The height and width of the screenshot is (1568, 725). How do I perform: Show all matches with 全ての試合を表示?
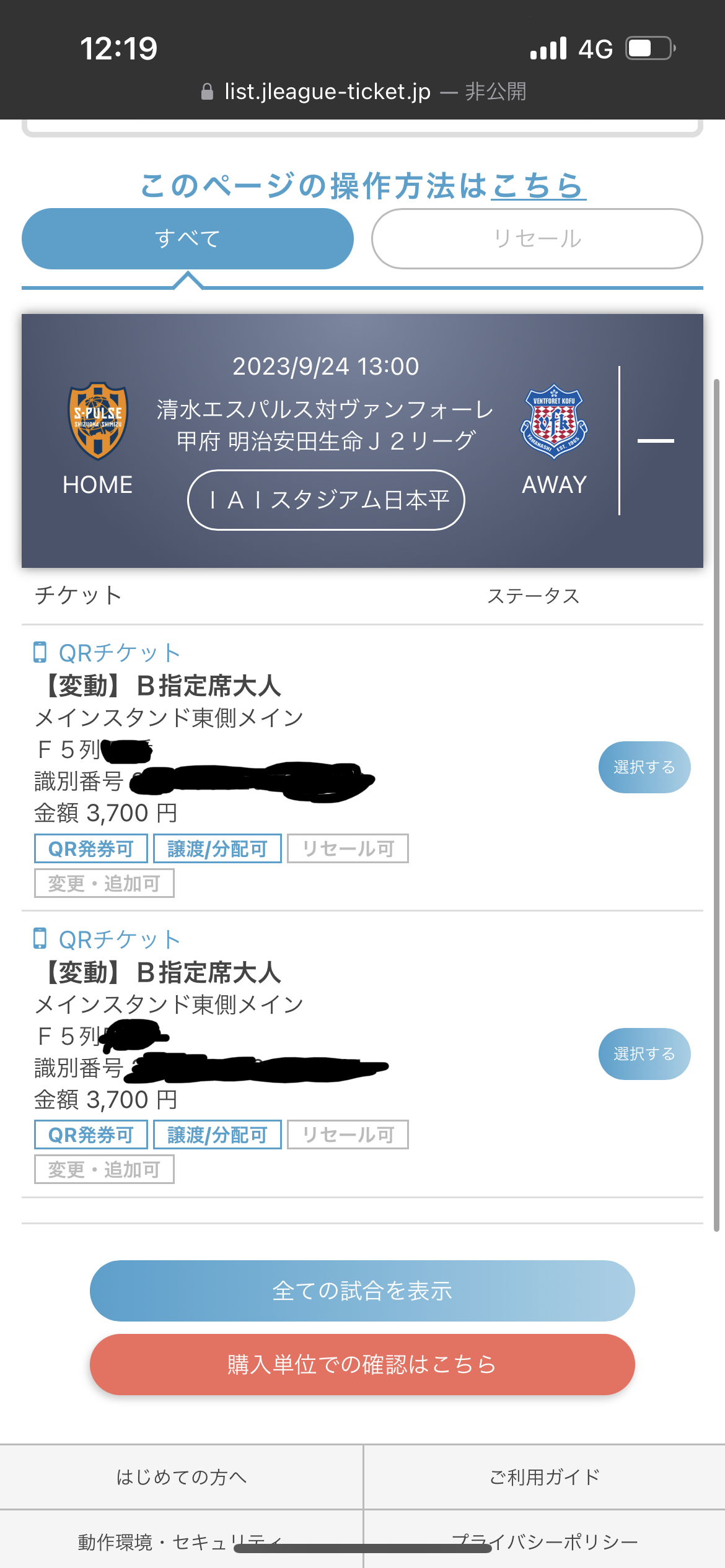tap(362, 1291)
